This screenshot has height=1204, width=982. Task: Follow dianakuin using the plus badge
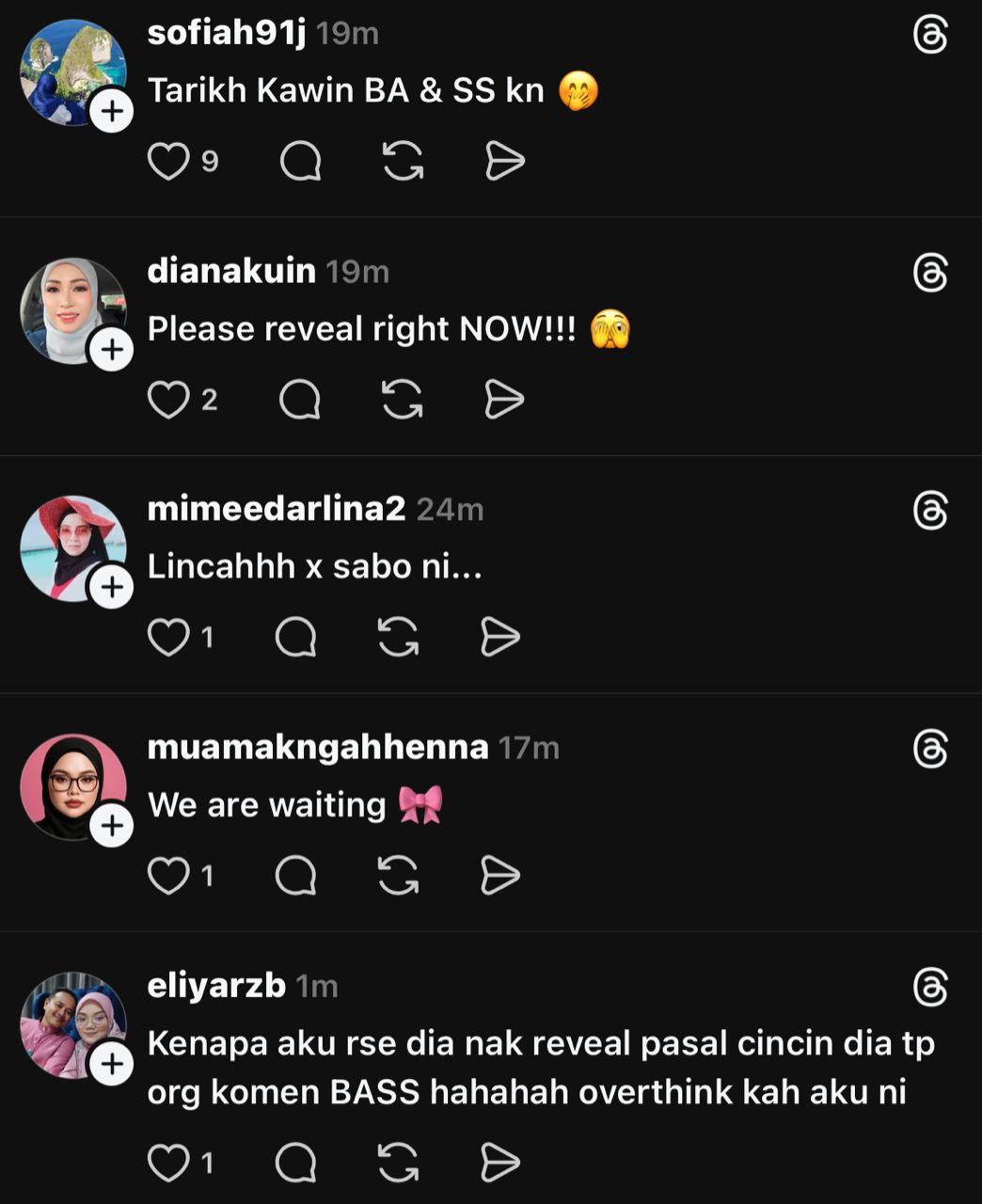click(x=112, y=349)
